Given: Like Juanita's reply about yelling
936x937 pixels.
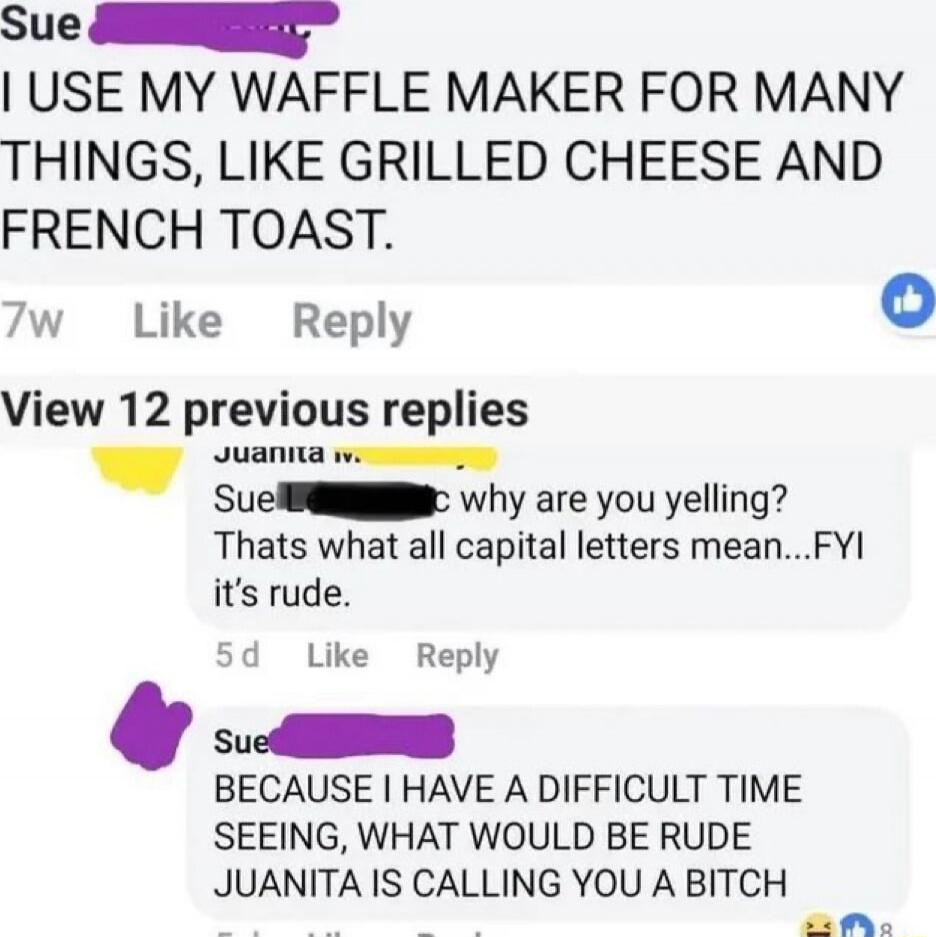Looking at the screenshot, I should point(337,656).
